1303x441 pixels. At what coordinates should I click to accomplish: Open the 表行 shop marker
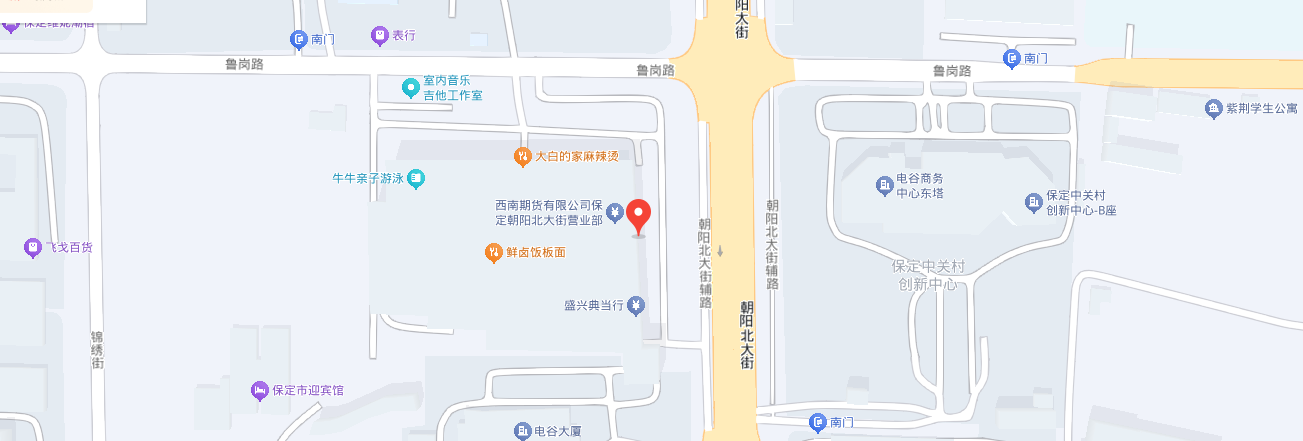click(380, 36)
